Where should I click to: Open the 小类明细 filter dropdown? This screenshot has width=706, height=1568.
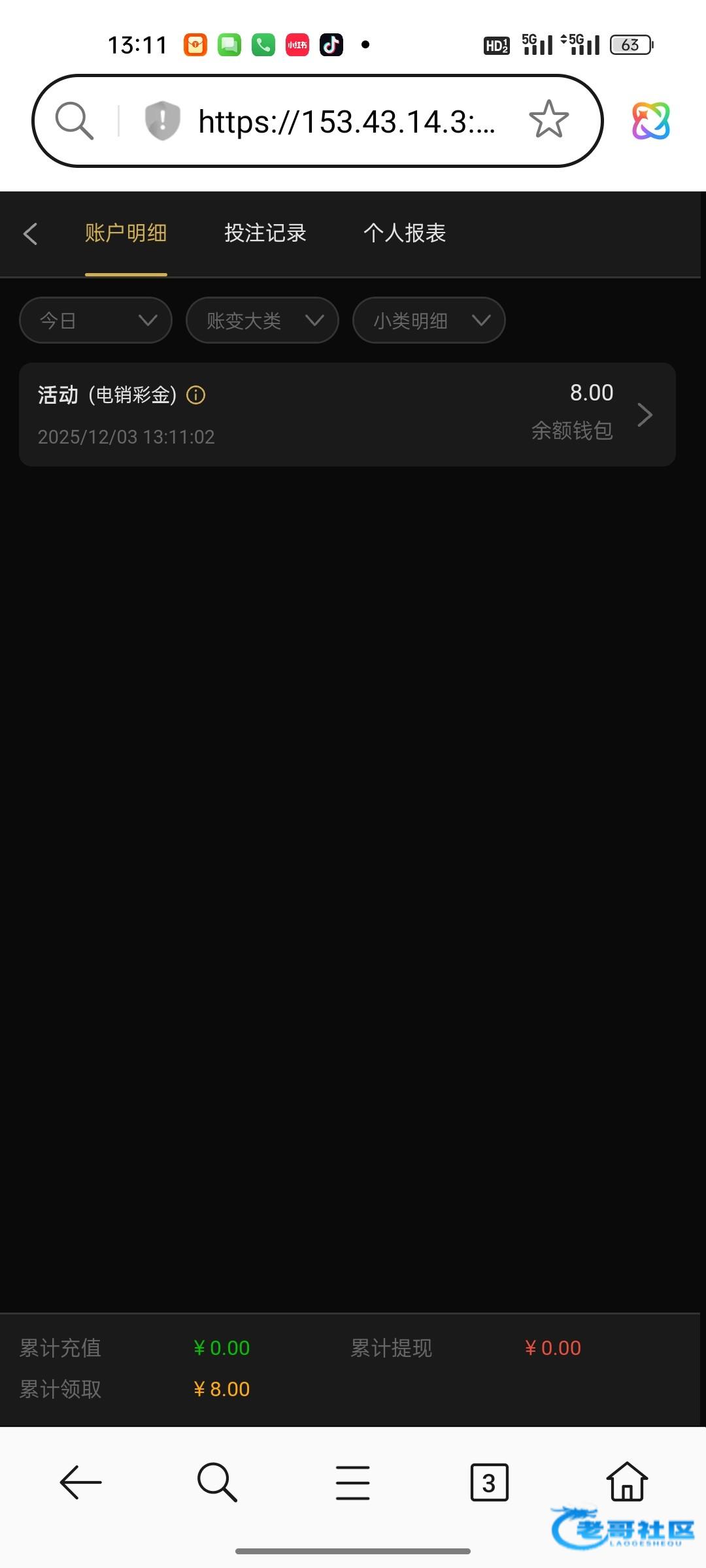[x=429, y=320]
